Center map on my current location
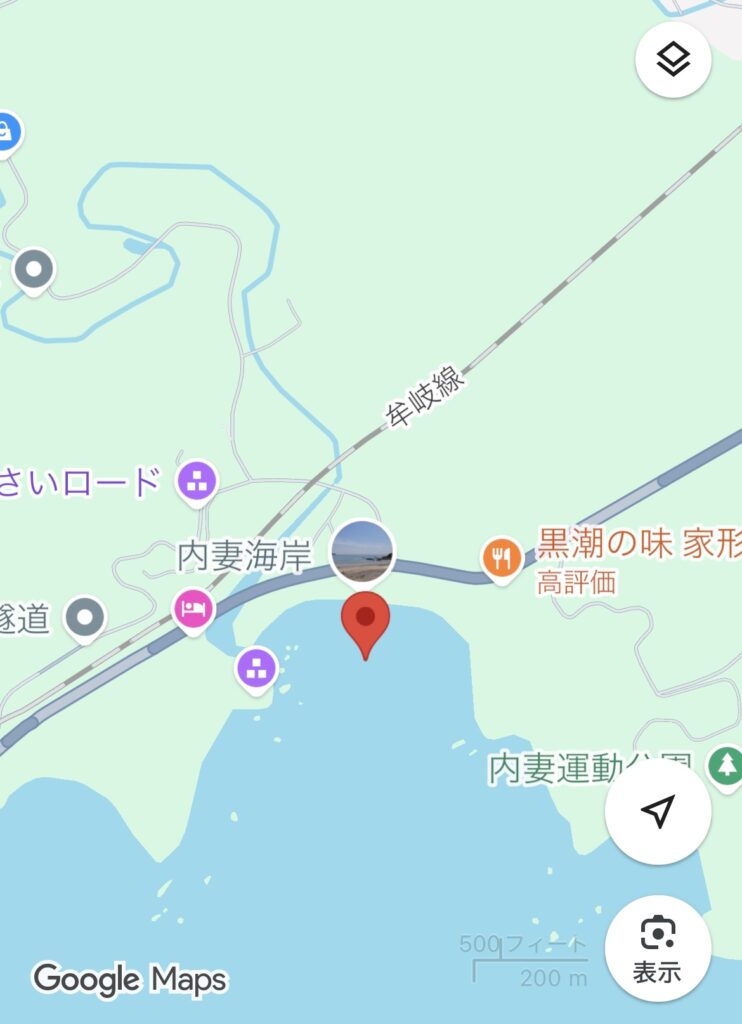Screen dimensions: 742x1024 pos(657,812)
